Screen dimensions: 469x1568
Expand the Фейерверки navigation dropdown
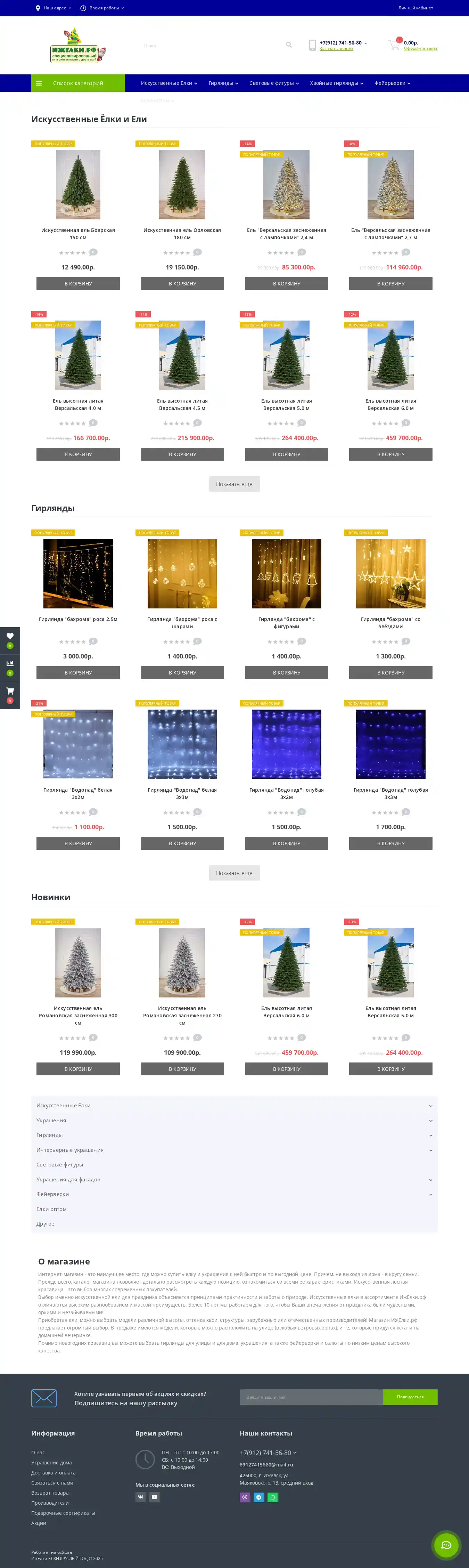click(392, 83)
